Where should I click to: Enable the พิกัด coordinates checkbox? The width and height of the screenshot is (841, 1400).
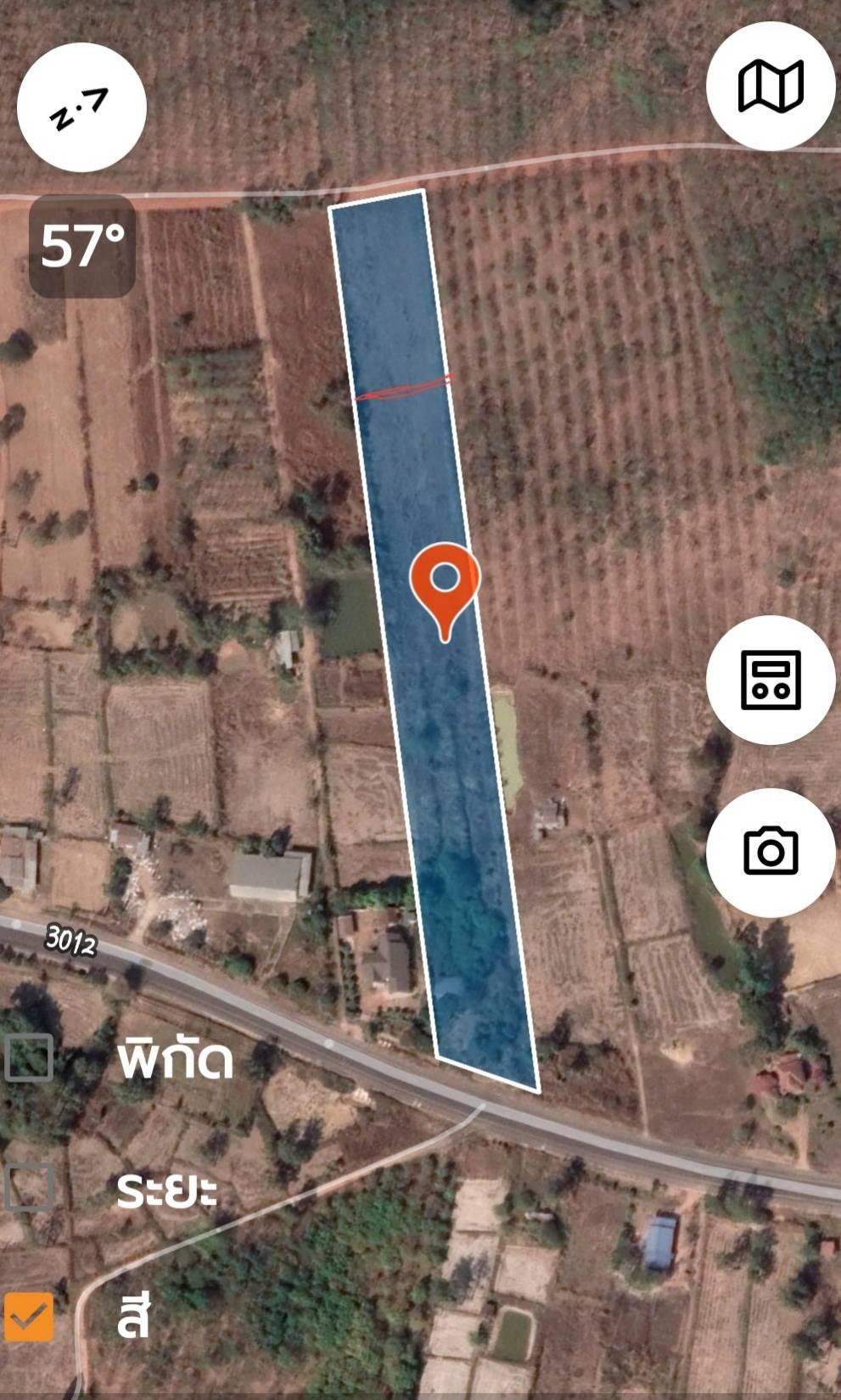(x=30, y=1058)
